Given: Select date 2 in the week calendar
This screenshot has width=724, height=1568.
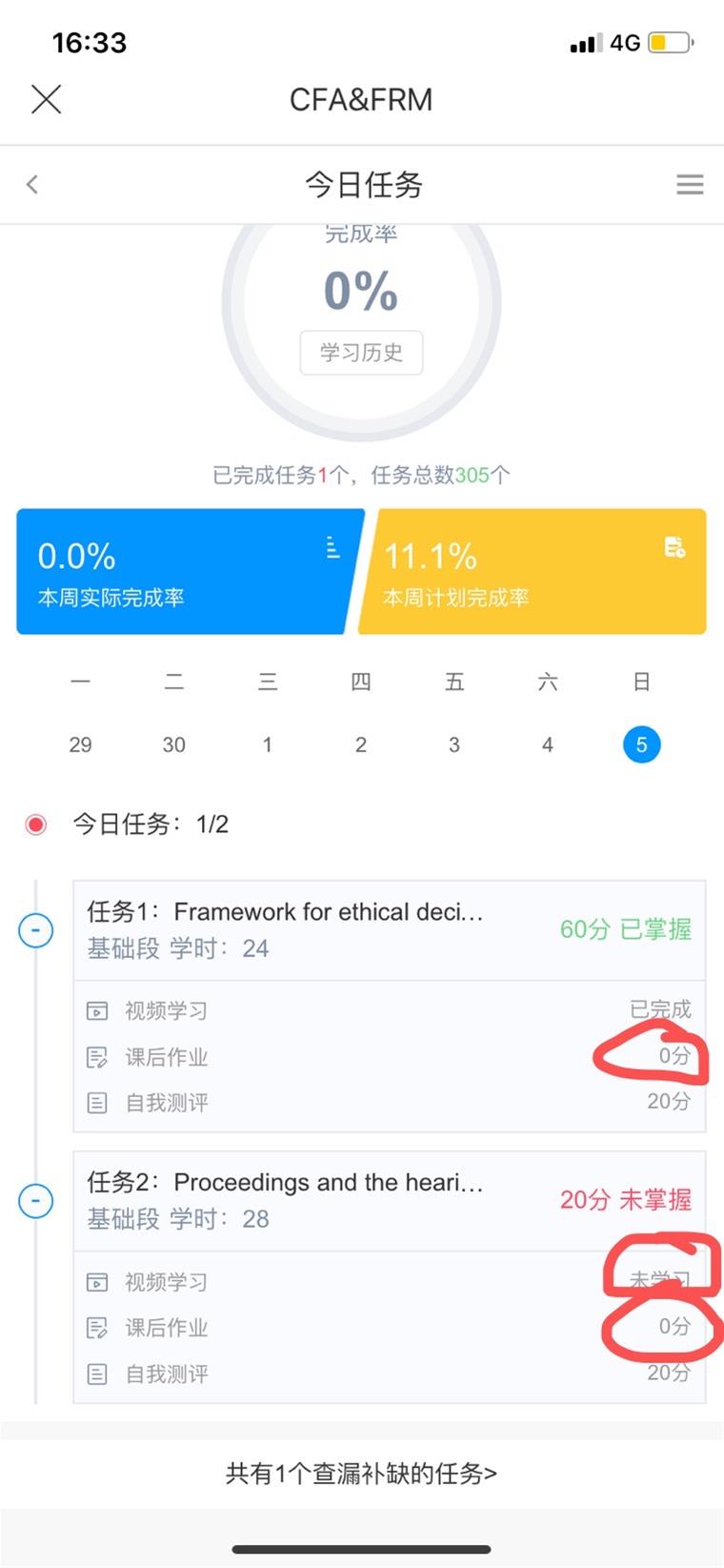Looking at the screenshot, I should click(x=361, y=744).
